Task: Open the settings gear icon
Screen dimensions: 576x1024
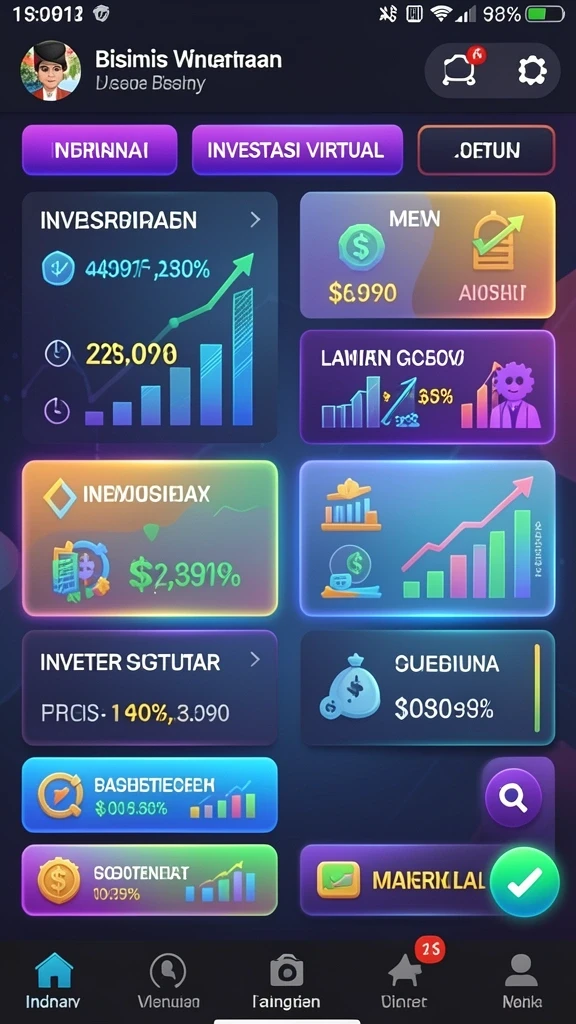Action: [x=532, y=70]
